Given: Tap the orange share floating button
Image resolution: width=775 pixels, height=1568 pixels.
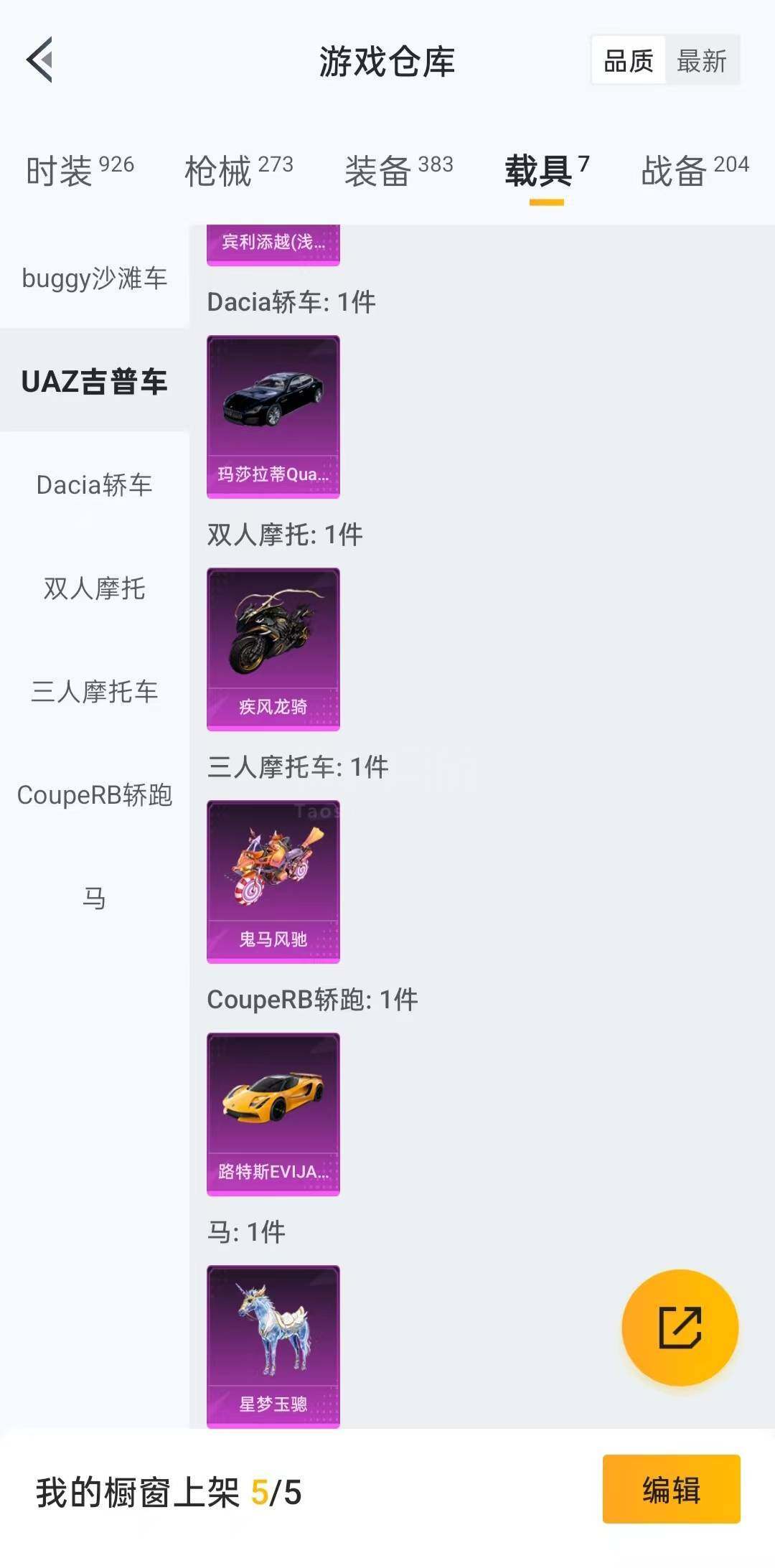Looking at the screenshot, I should click(x=680, y=1328).
